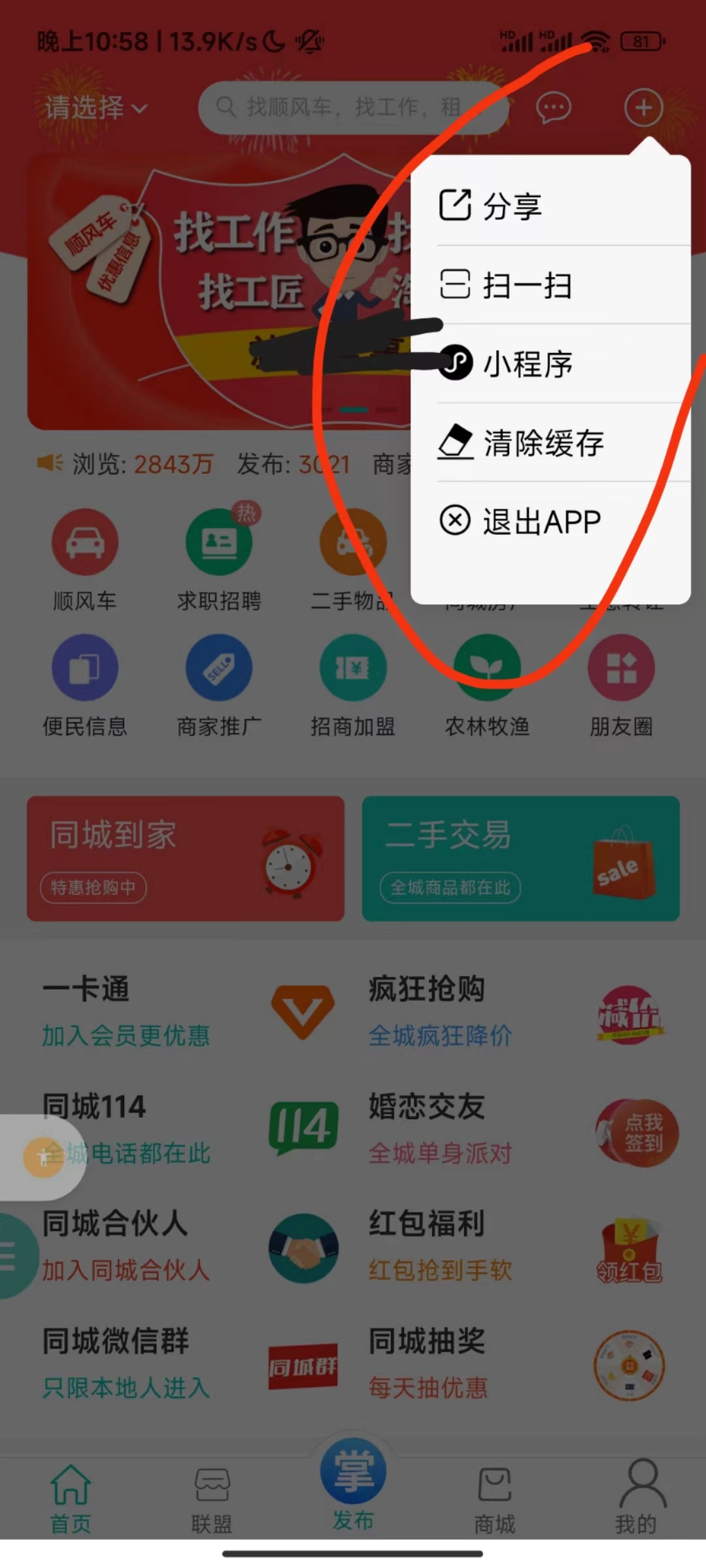Switch to the 我的 tab

(636, 1497)
